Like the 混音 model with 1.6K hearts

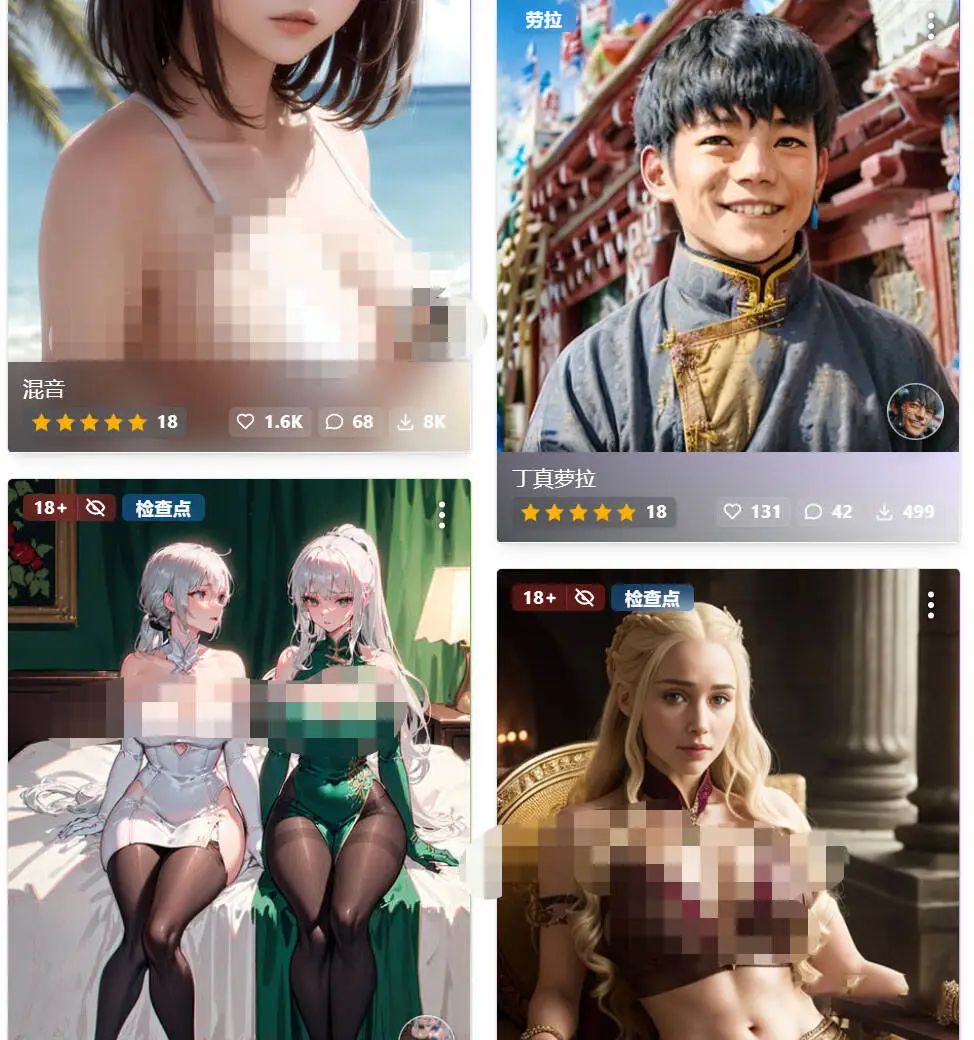pos(271,422)
